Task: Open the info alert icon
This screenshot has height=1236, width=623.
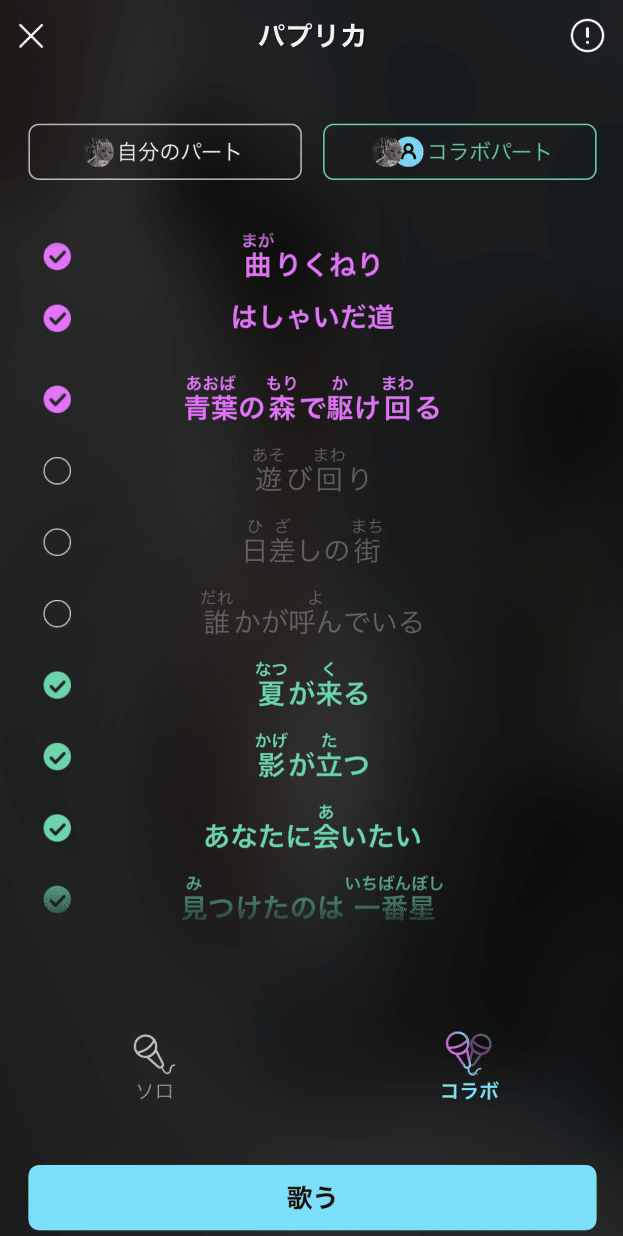Action: (x=587, y=36)
